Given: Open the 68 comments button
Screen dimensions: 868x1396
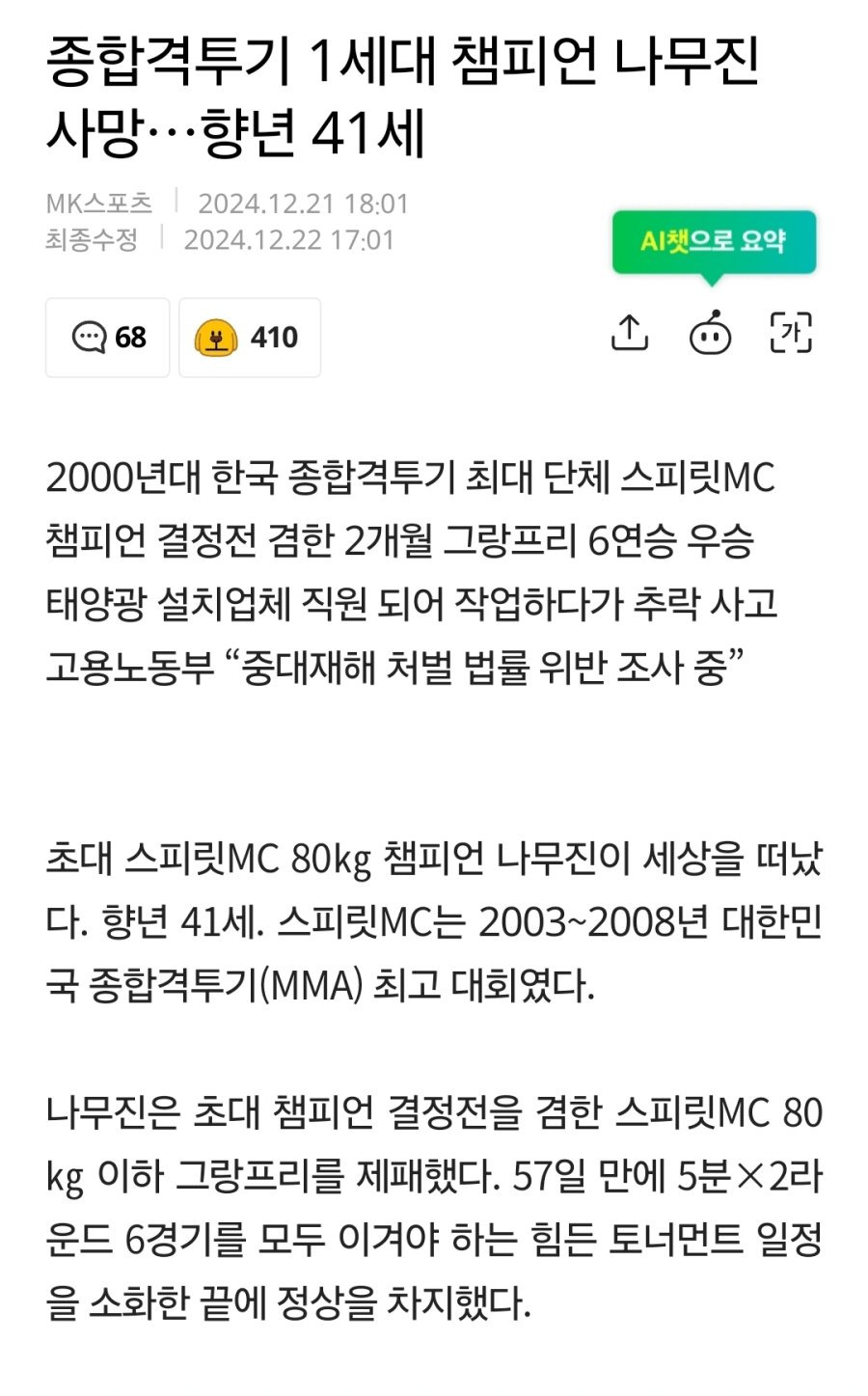Looking at the screenshot, I should [x=107, y=338].
